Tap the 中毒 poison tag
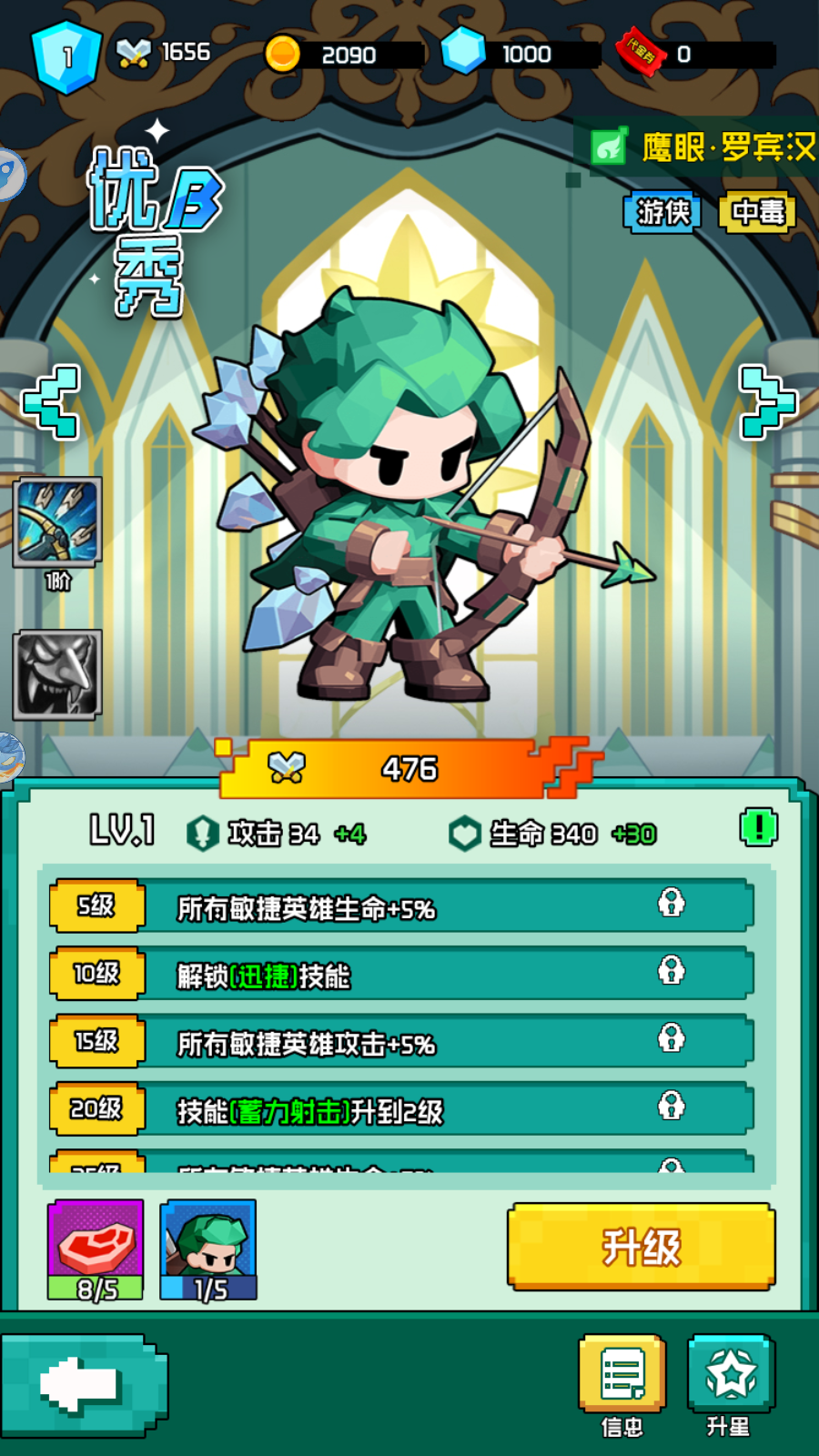Screen dimensions: 819x1456 click(757, 212)
